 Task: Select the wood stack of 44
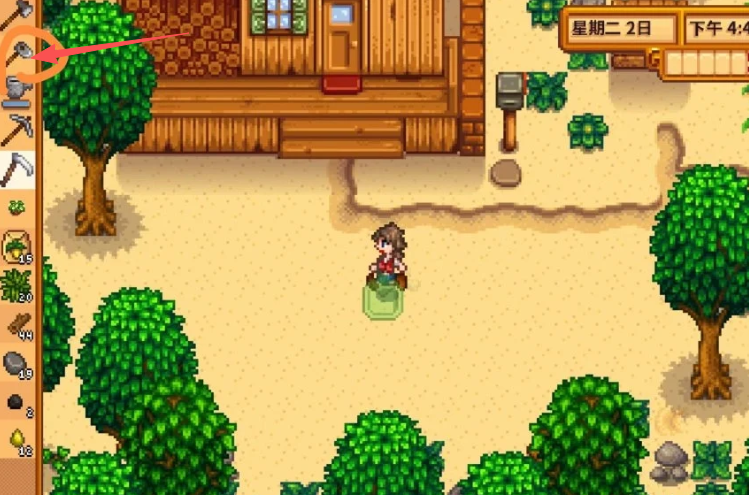click(x=17, y=324)
